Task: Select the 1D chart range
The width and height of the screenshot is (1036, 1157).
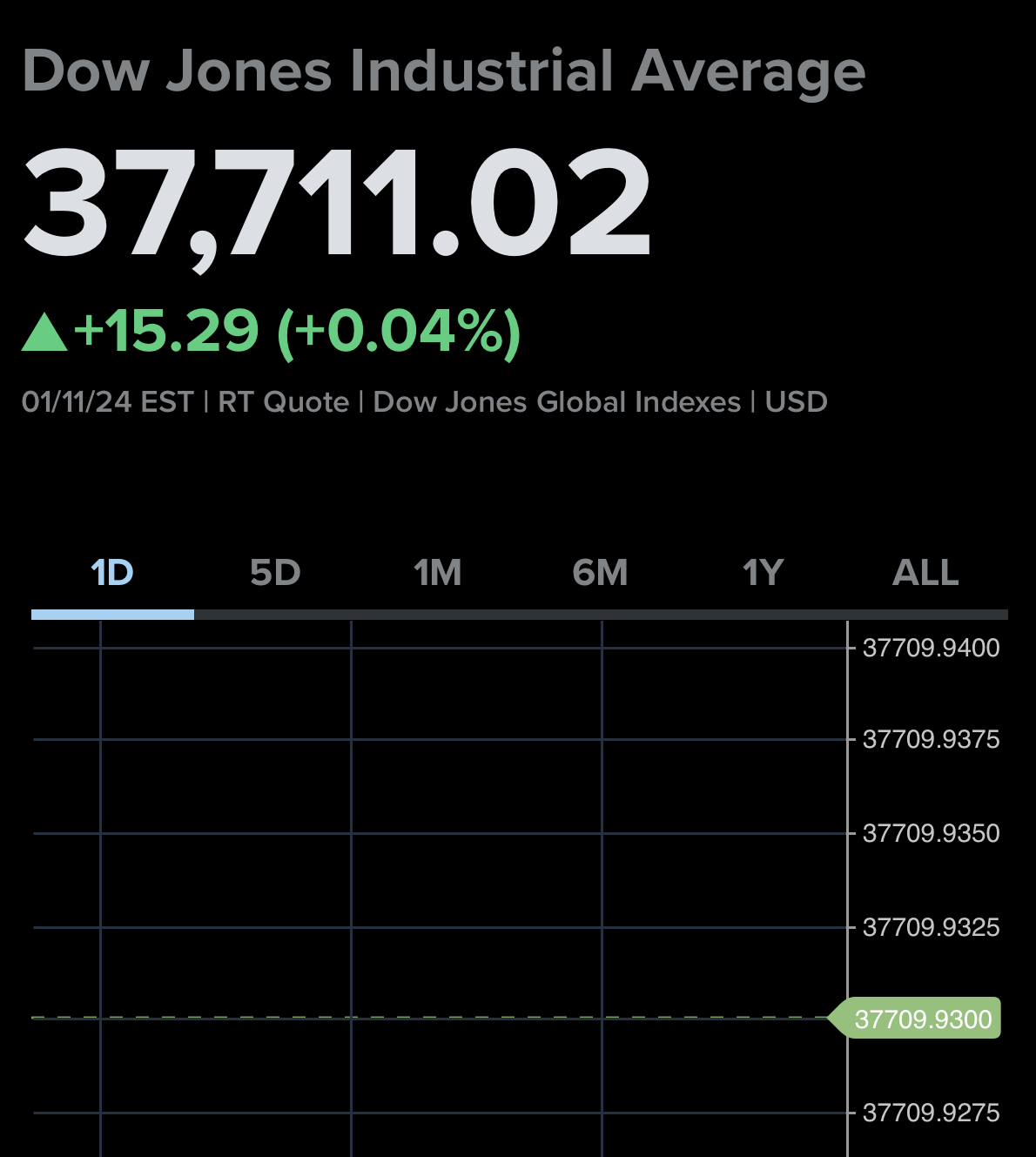Action: [112, 574]
